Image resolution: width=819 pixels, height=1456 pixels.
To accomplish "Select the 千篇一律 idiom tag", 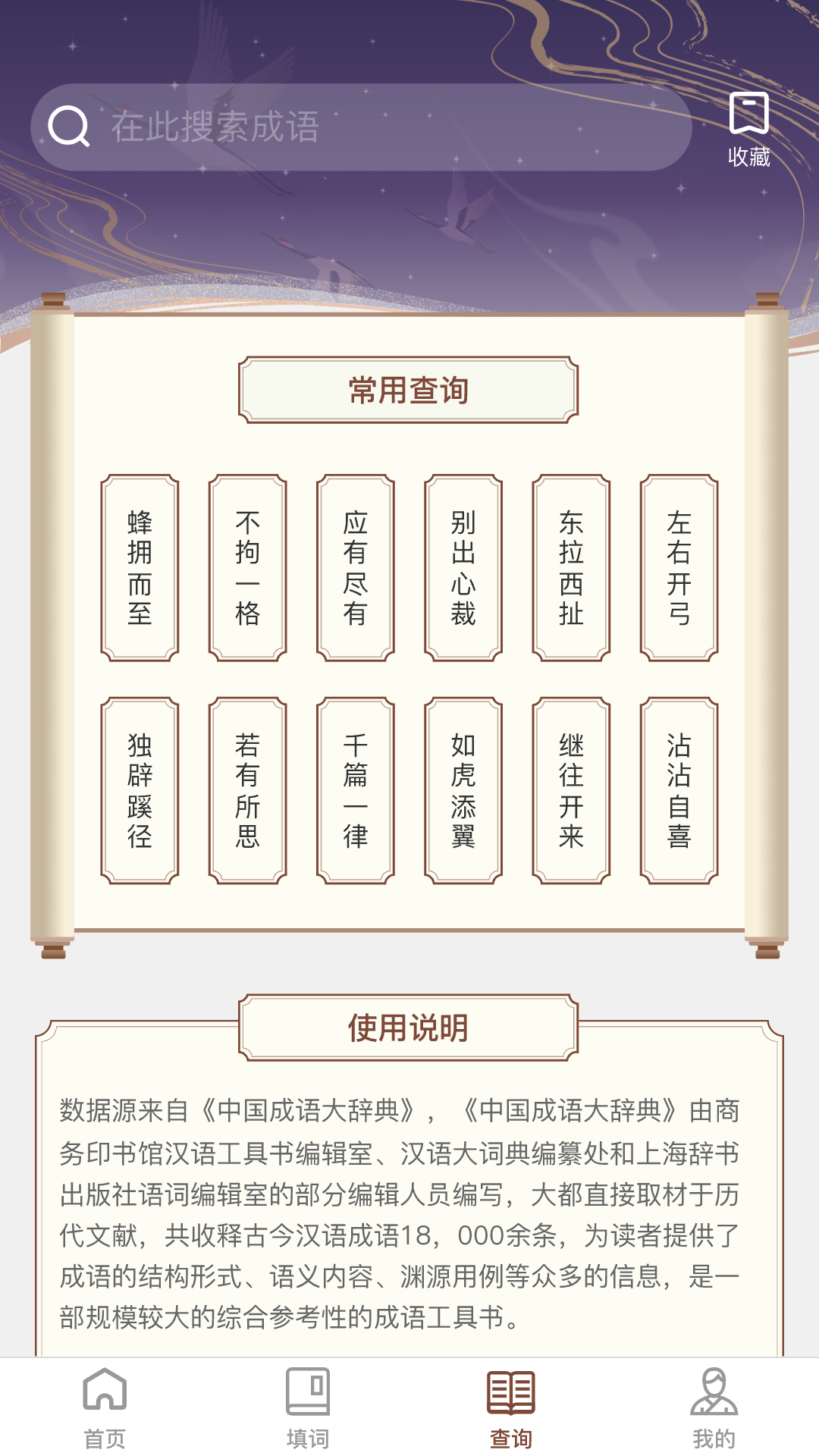I will (356, 791).
